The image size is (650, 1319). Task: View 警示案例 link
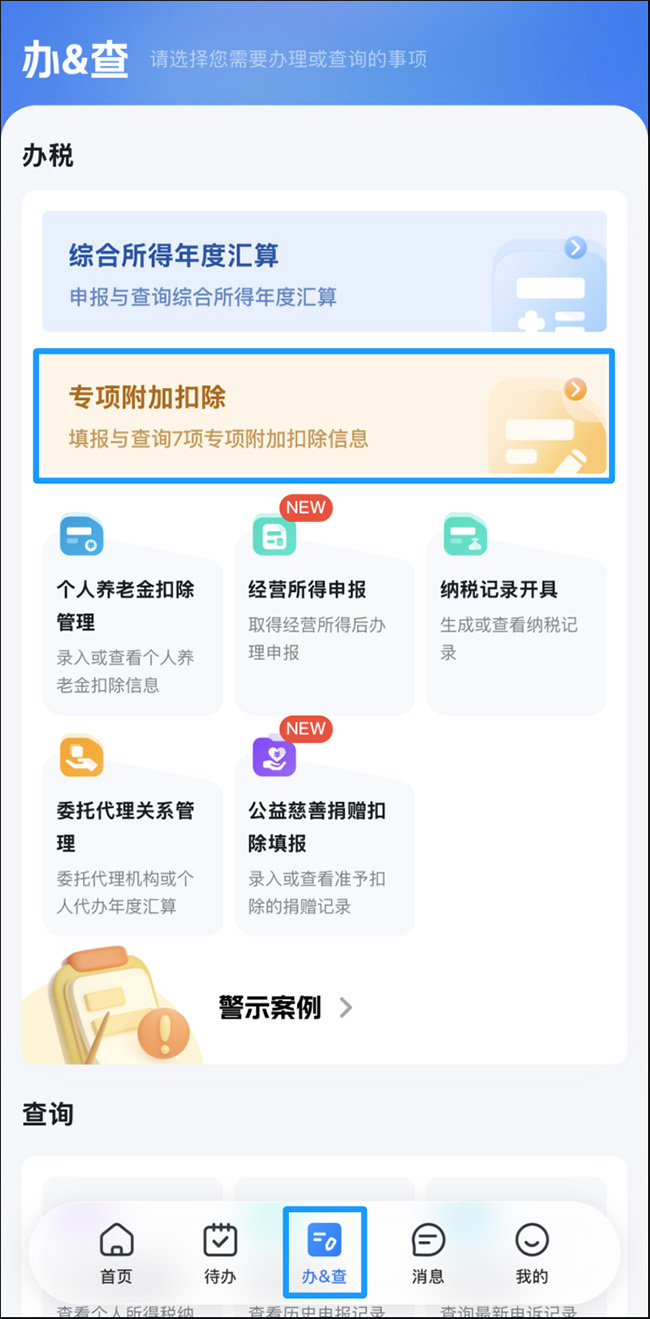click(x=286, y=1007)
